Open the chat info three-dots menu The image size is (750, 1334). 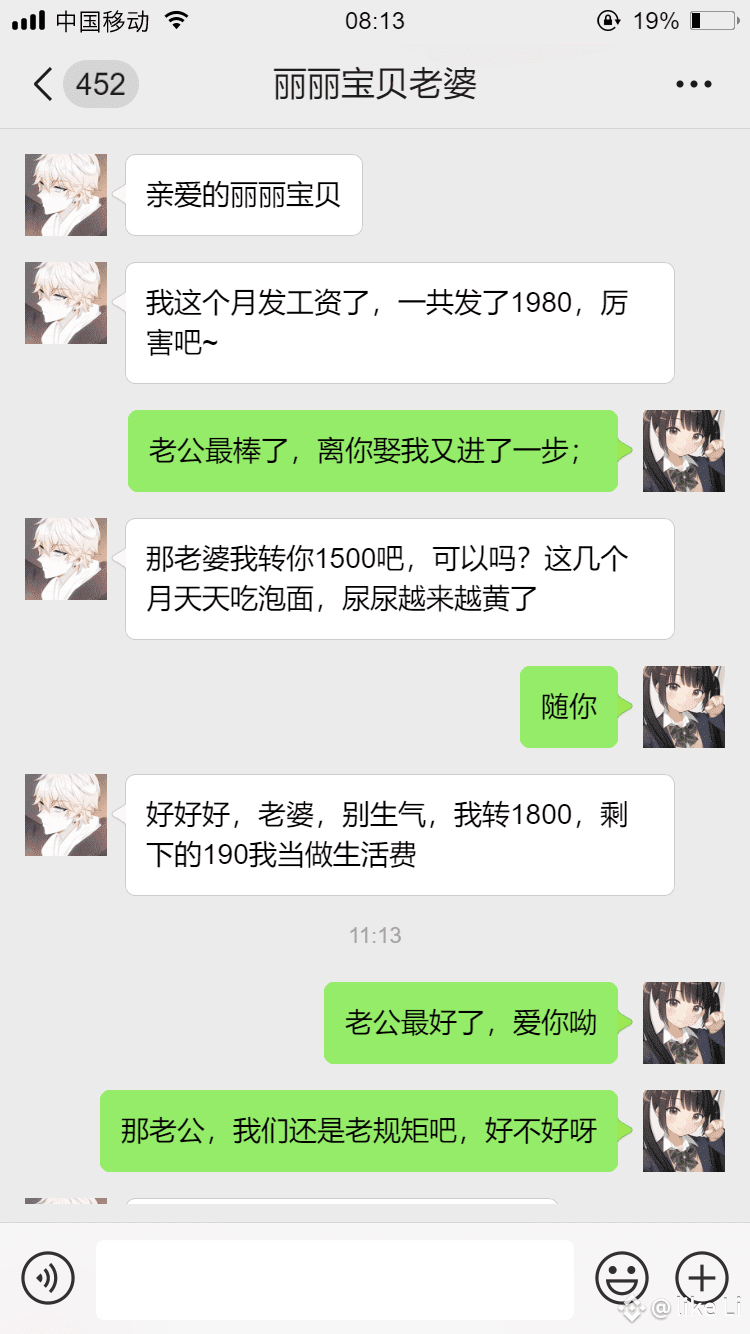pyautogui.click(x=693, y=85)
